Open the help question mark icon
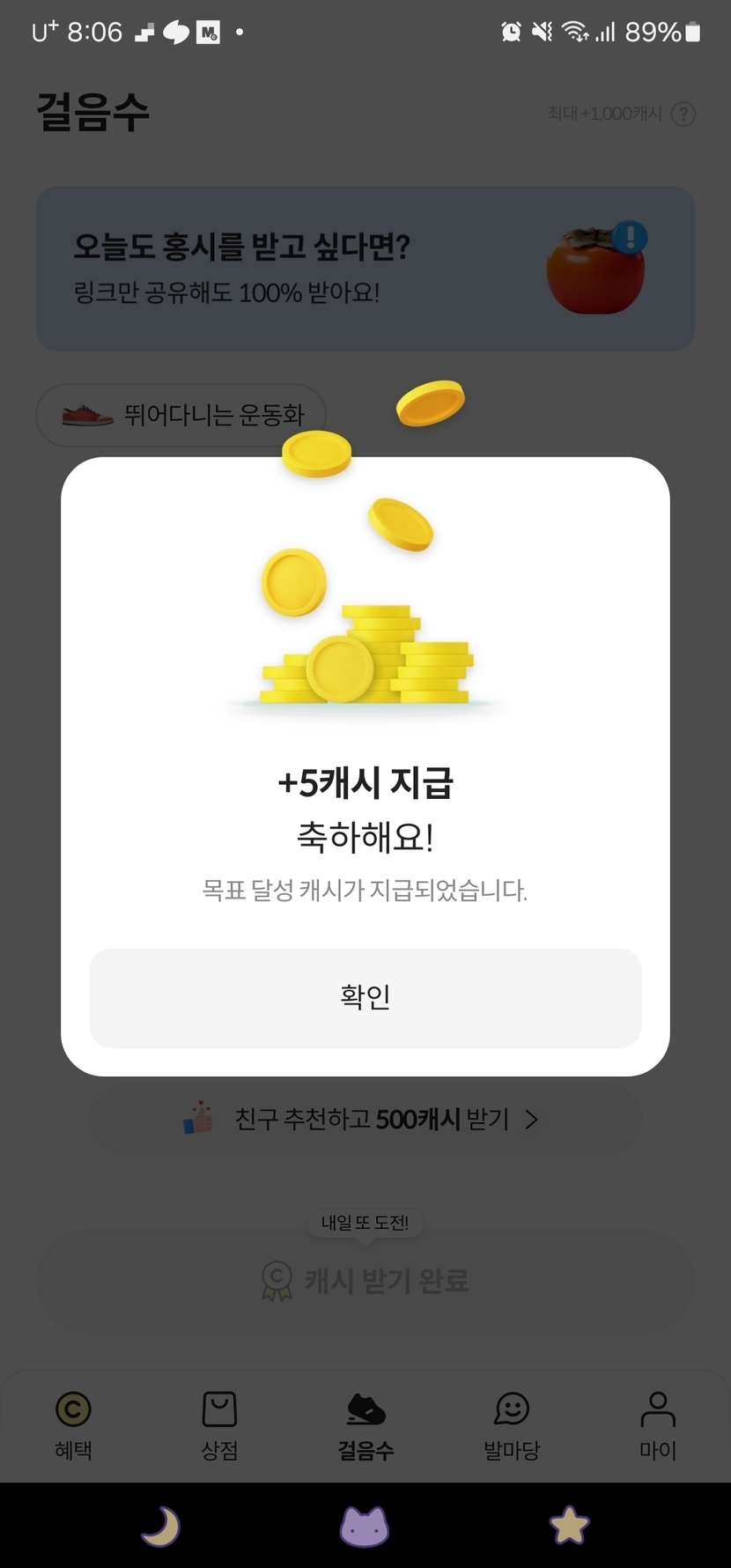The height and width of the screenshot is (1568, 731). tap(683, 114)
